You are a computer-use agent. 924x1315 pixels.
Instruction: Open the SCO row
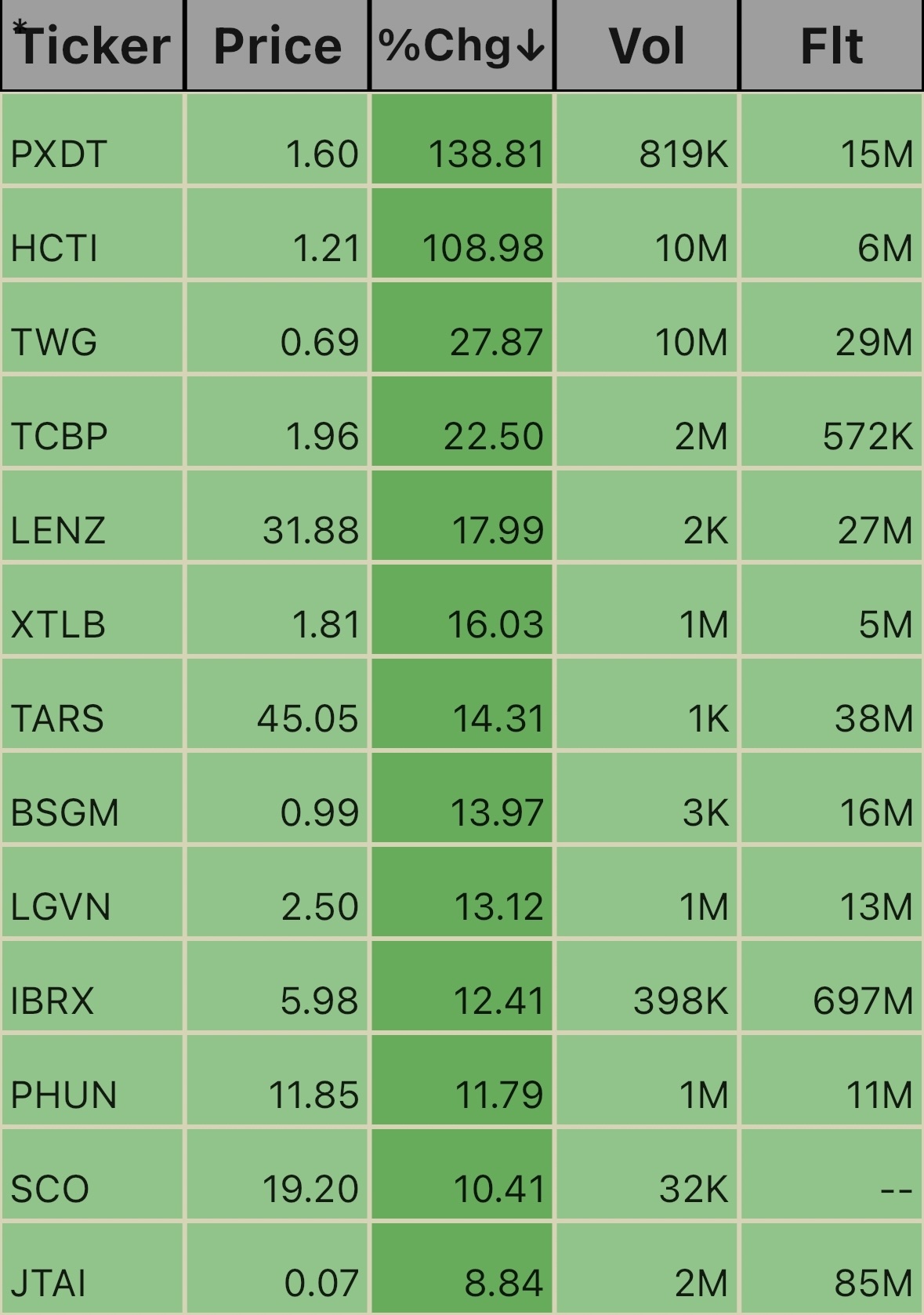click(49, 1189)
